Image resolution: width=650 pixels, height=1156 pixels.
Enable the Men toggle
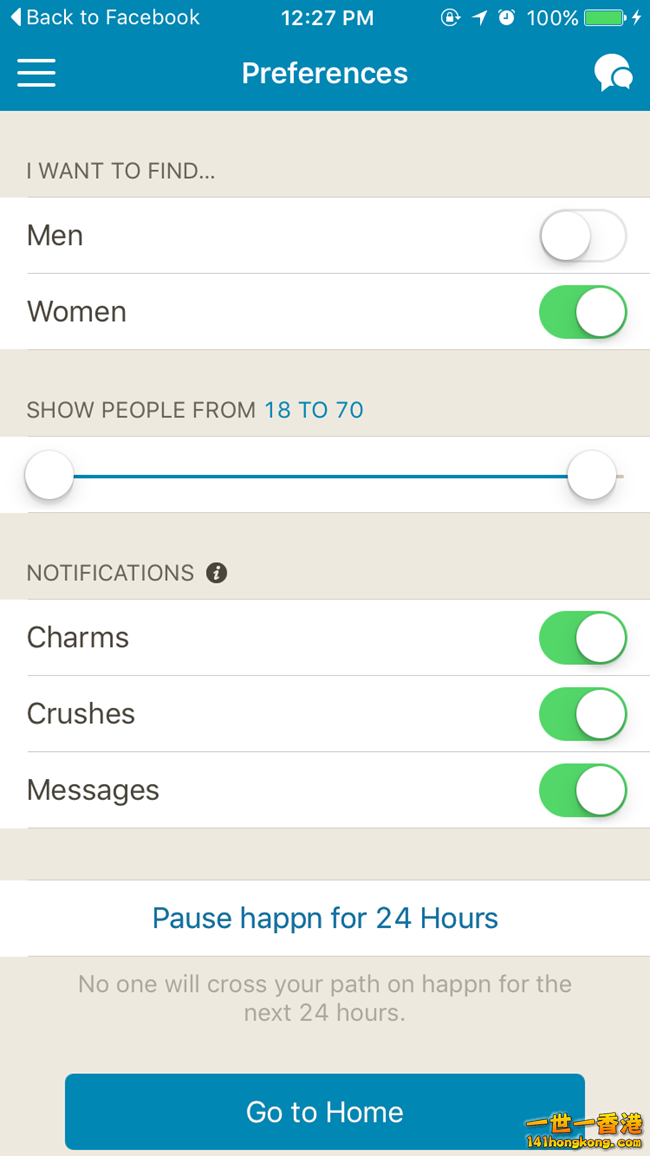[583, 236]
